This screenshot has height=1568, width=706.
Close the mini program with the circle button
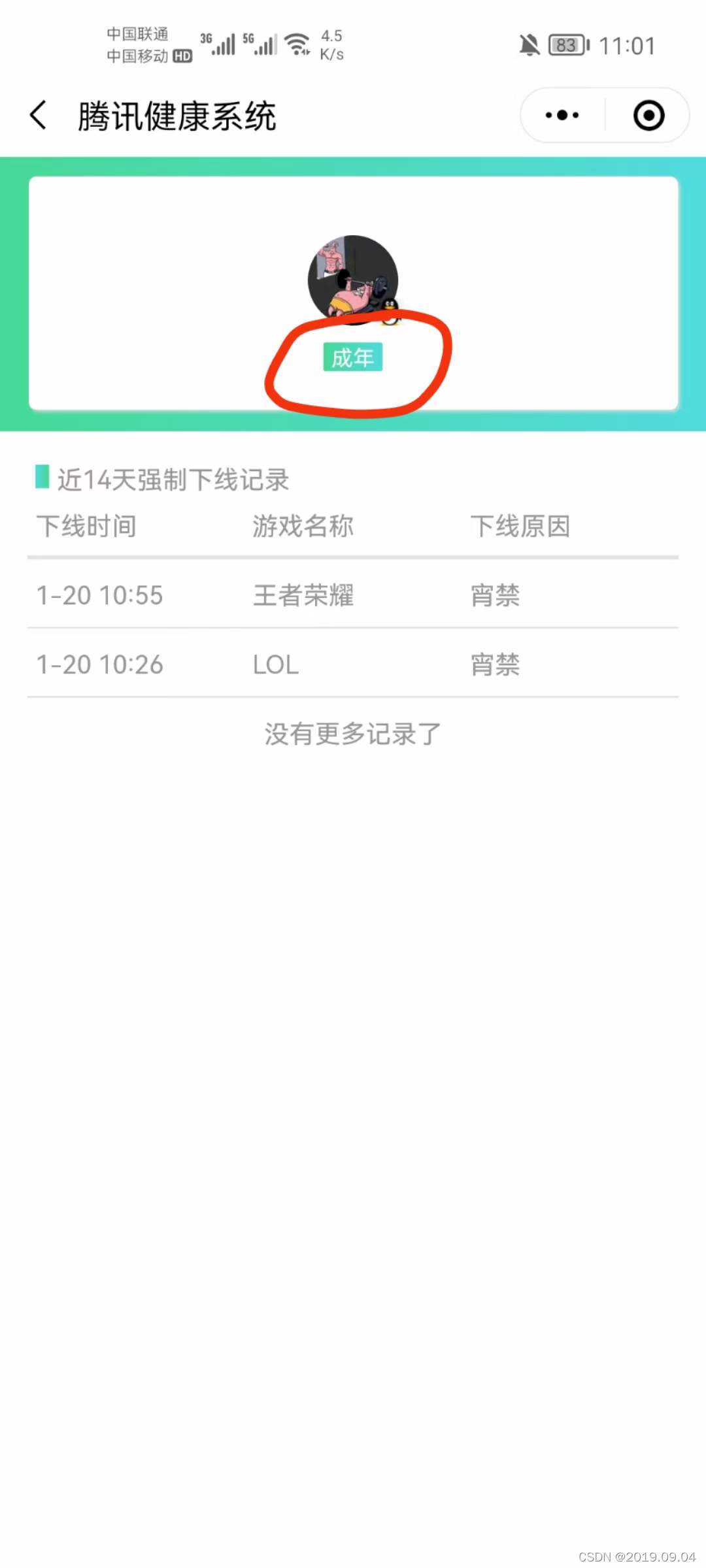[x=648, y=116]
